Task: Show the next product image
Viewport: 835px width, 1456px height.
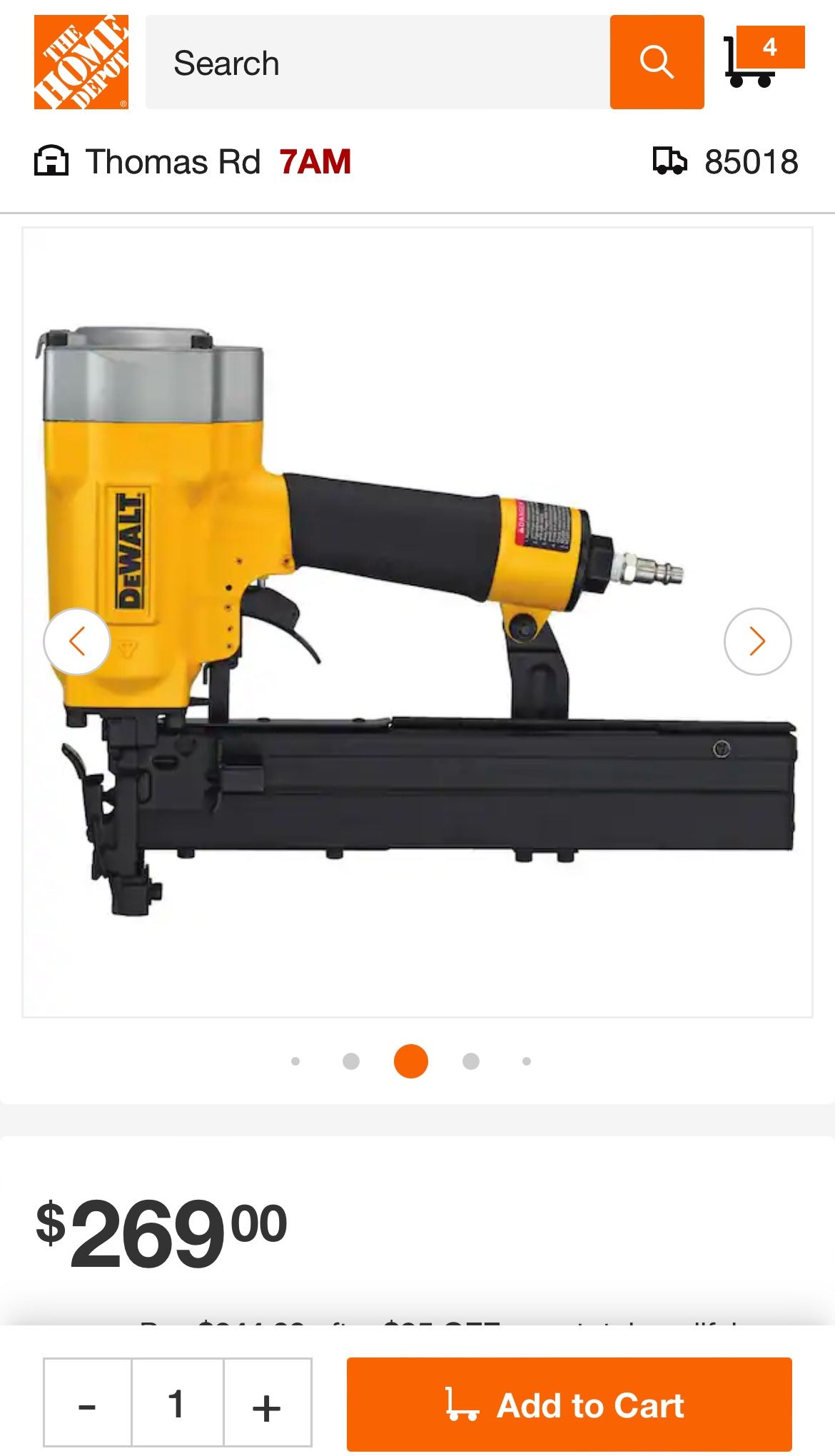Action: pyautogui.click(x=757, y=642)
